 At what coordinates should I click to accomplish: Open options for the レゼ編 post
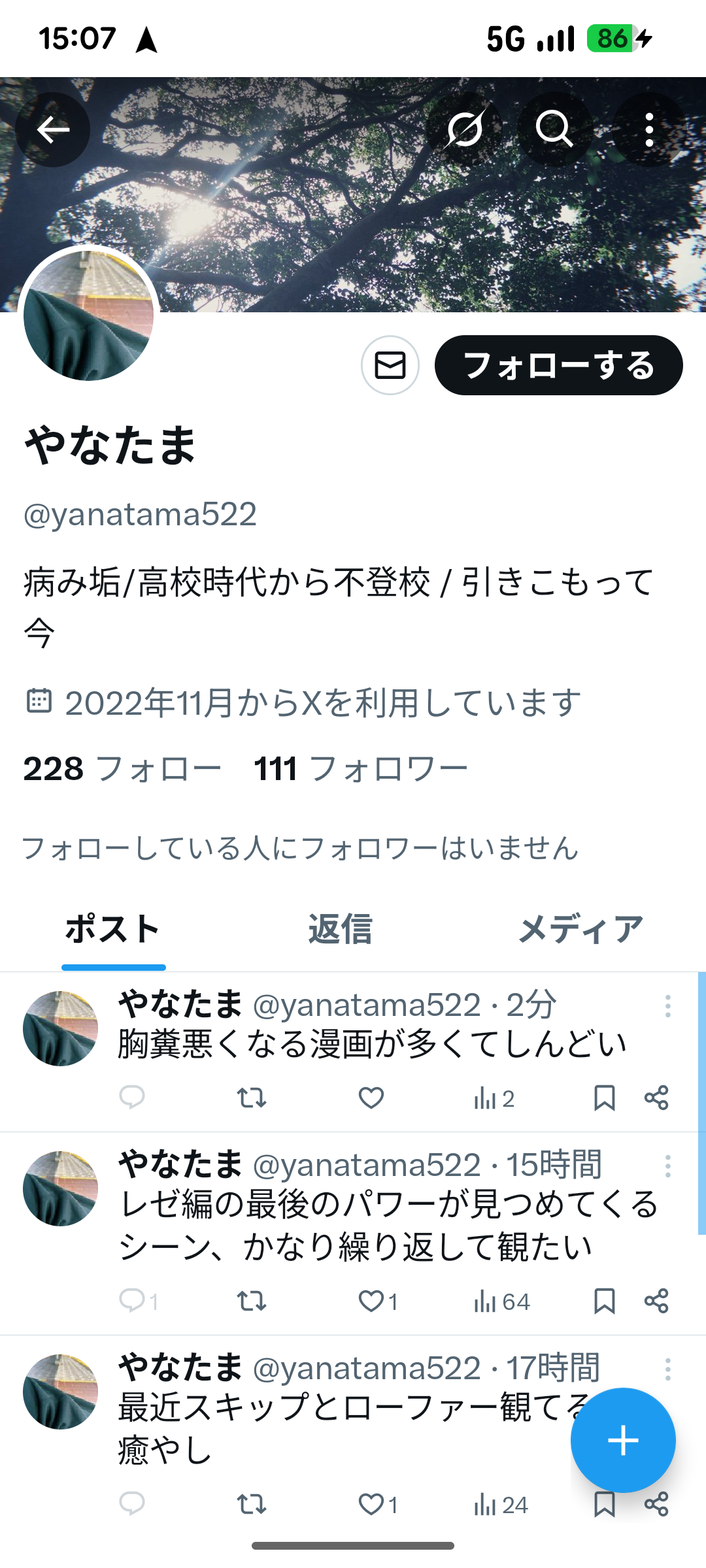pos(667,1166)
